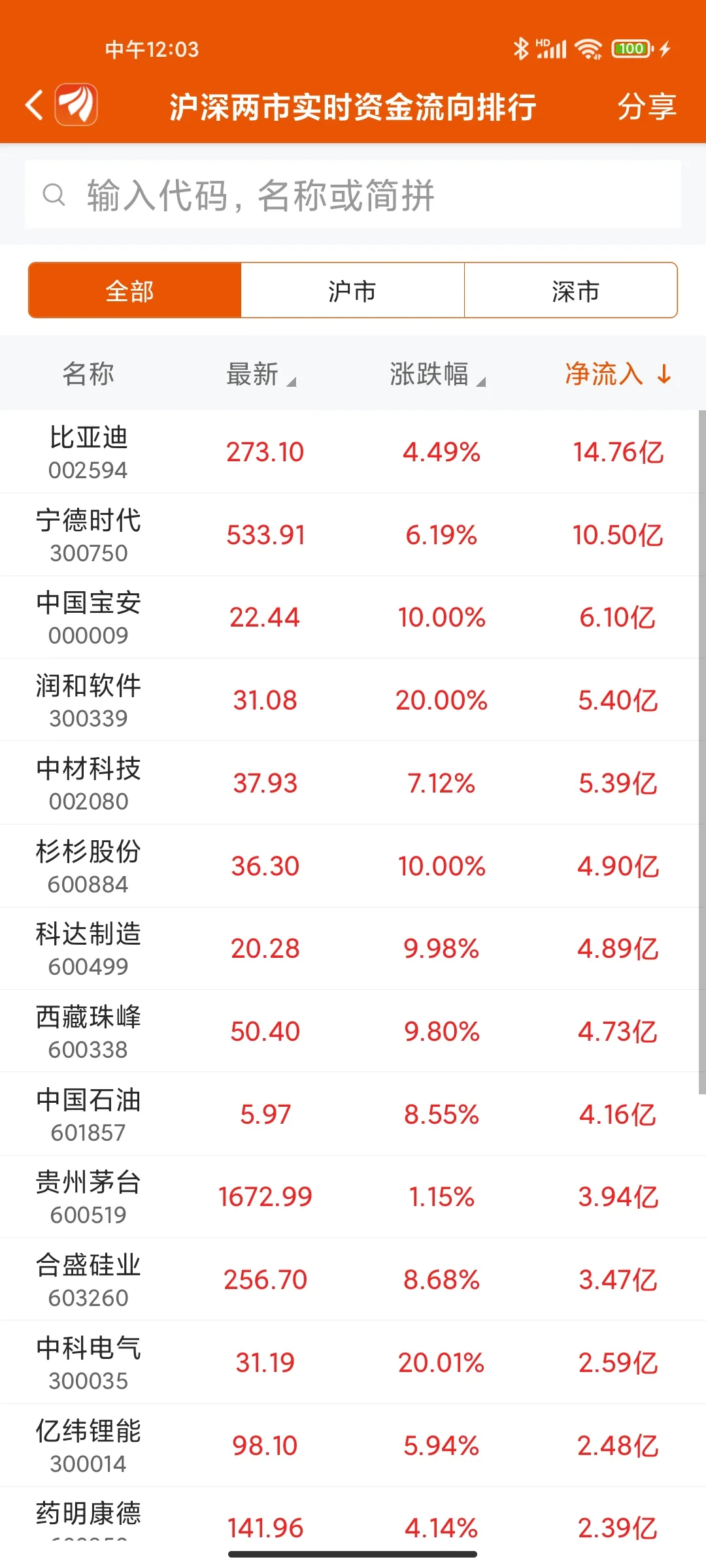
Task: Toggle the 净流入 sort order
Action: coord(618,374)
